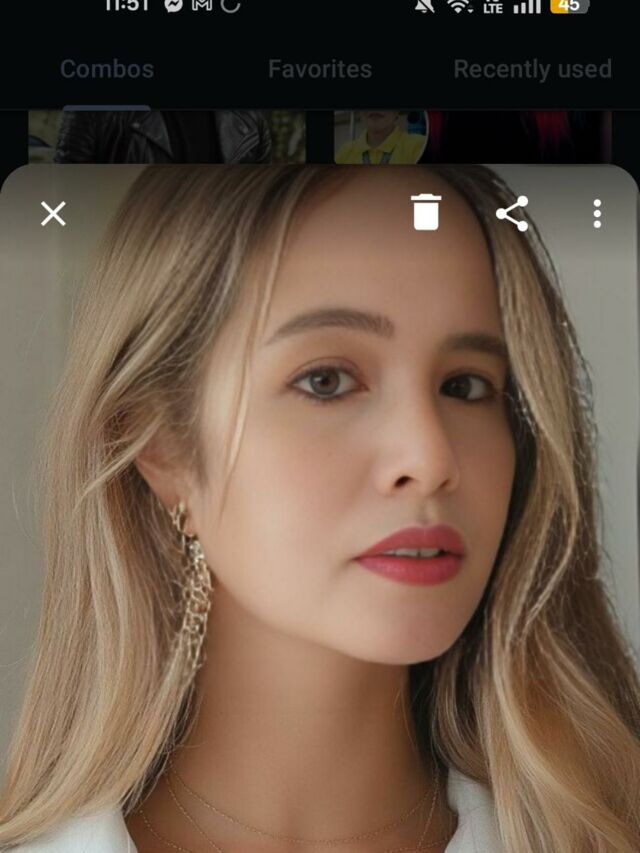Close the photo preview
The height and width of the screenshot is (853, 640).
coord(53,213)
